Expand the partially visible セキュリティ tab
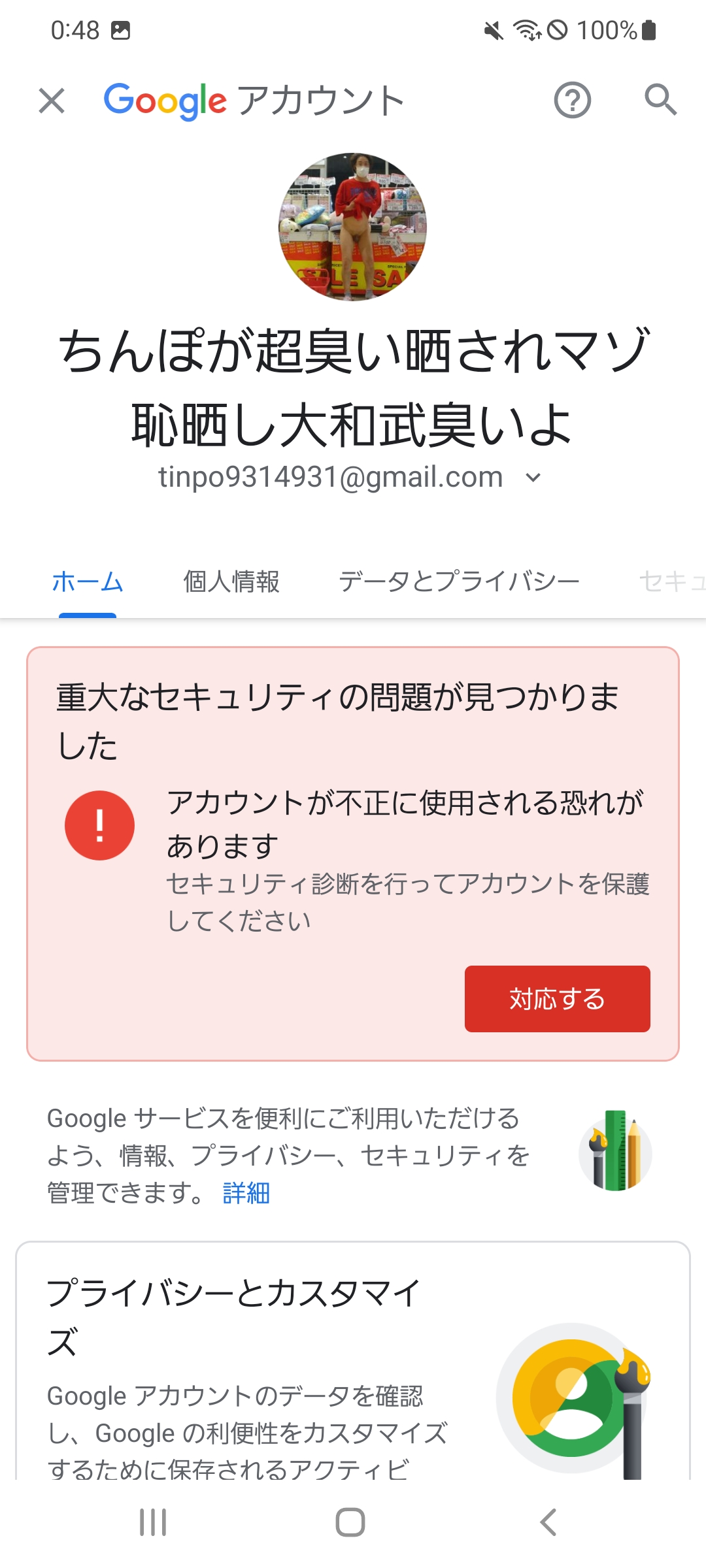Viewport: 706px width, 1568px height. [673, 580]
